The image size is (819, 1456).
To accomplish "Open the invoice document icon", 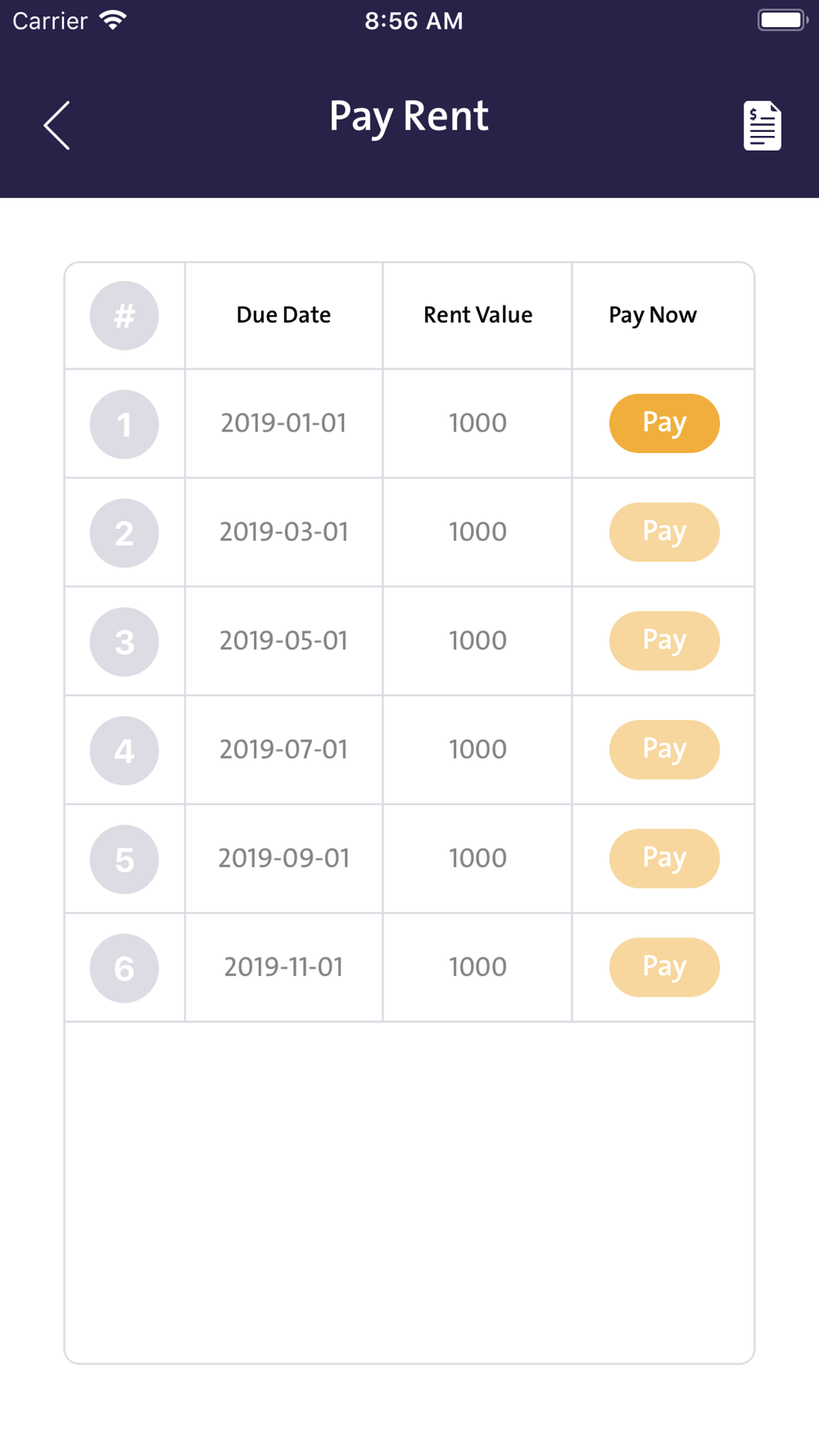I will (762, 126).
